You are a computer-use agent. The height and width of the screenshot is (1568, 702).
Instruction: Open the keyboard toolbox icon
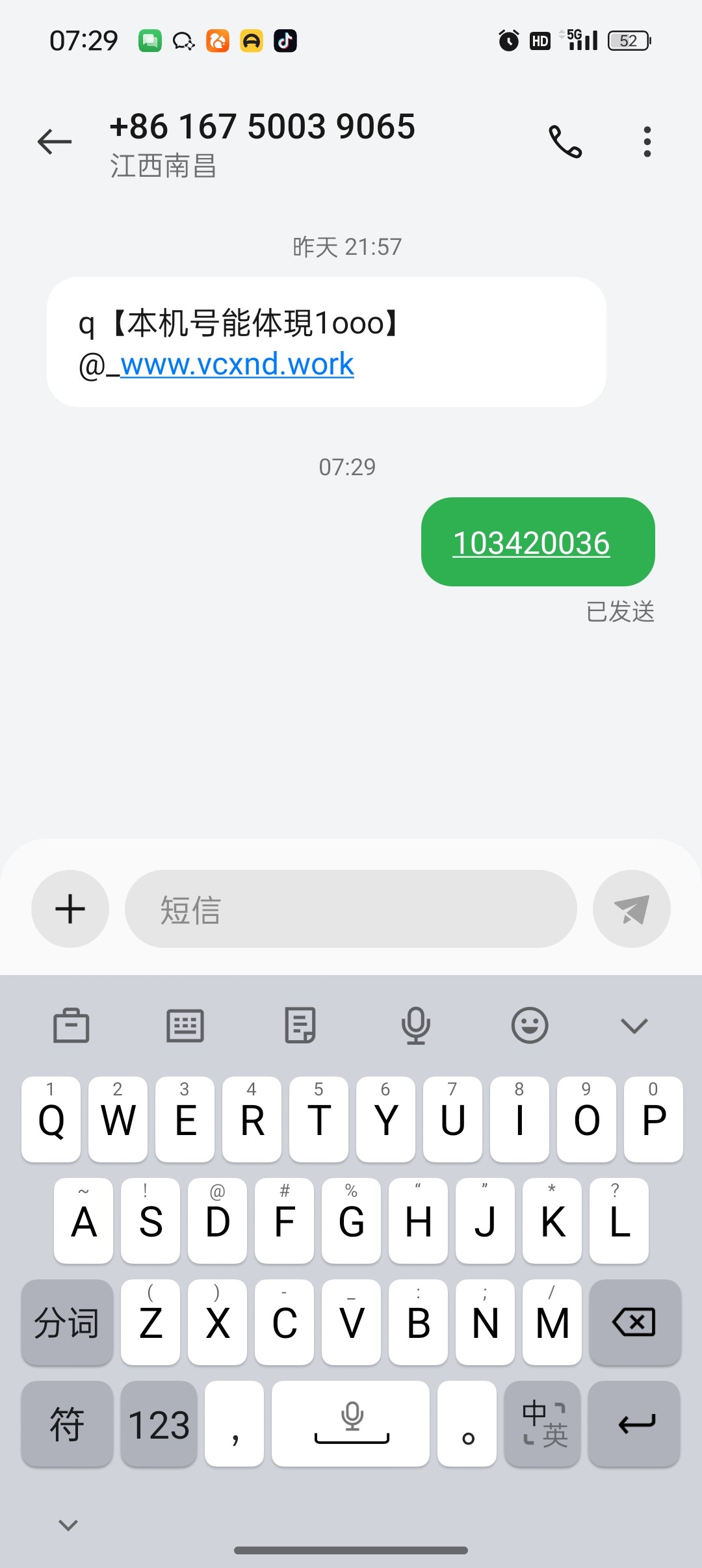pyautogui.click(x=71, y=1026)
